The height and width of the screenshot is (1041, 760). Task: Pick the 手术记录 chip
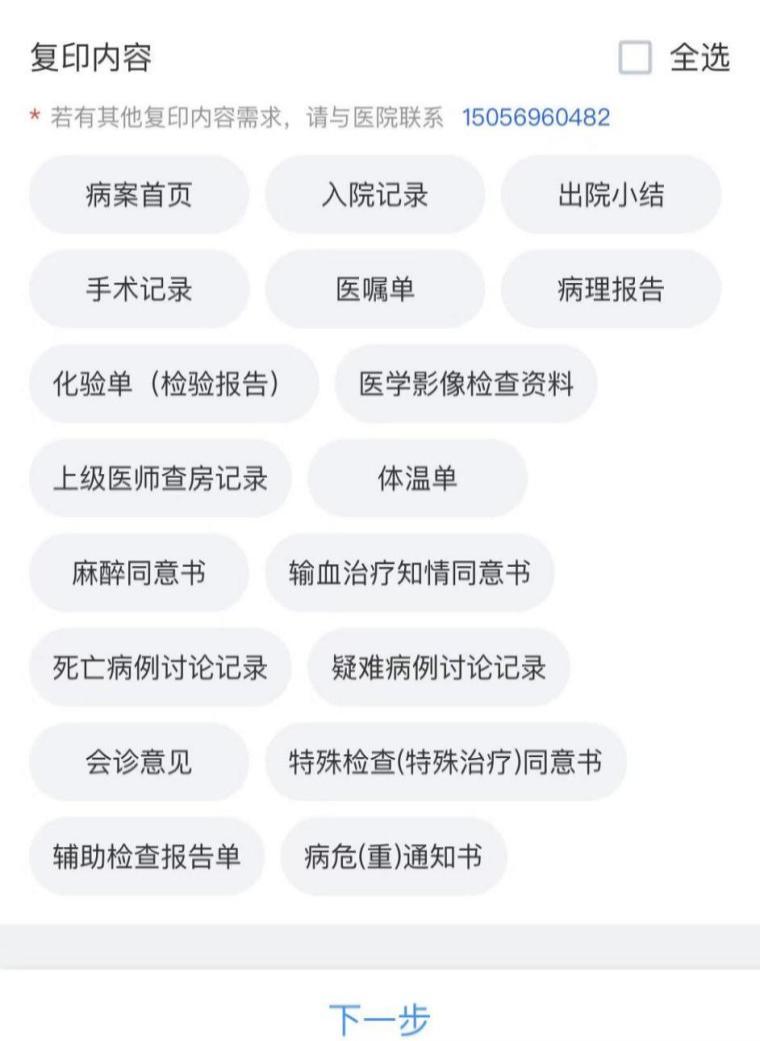tap(139, 290)
